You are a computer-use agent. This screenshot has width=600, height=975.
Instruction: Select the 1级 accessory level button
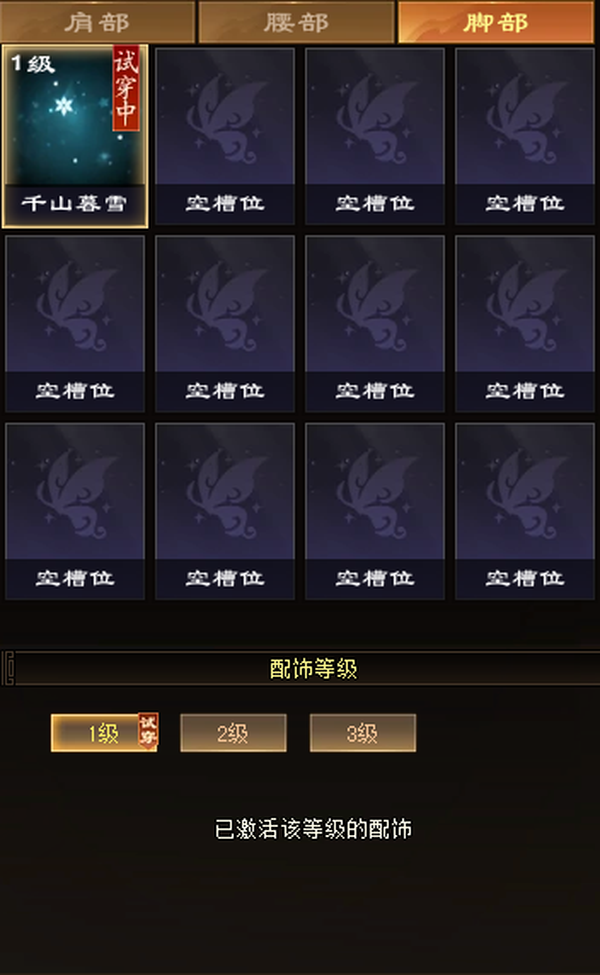(x=103, y=733)
